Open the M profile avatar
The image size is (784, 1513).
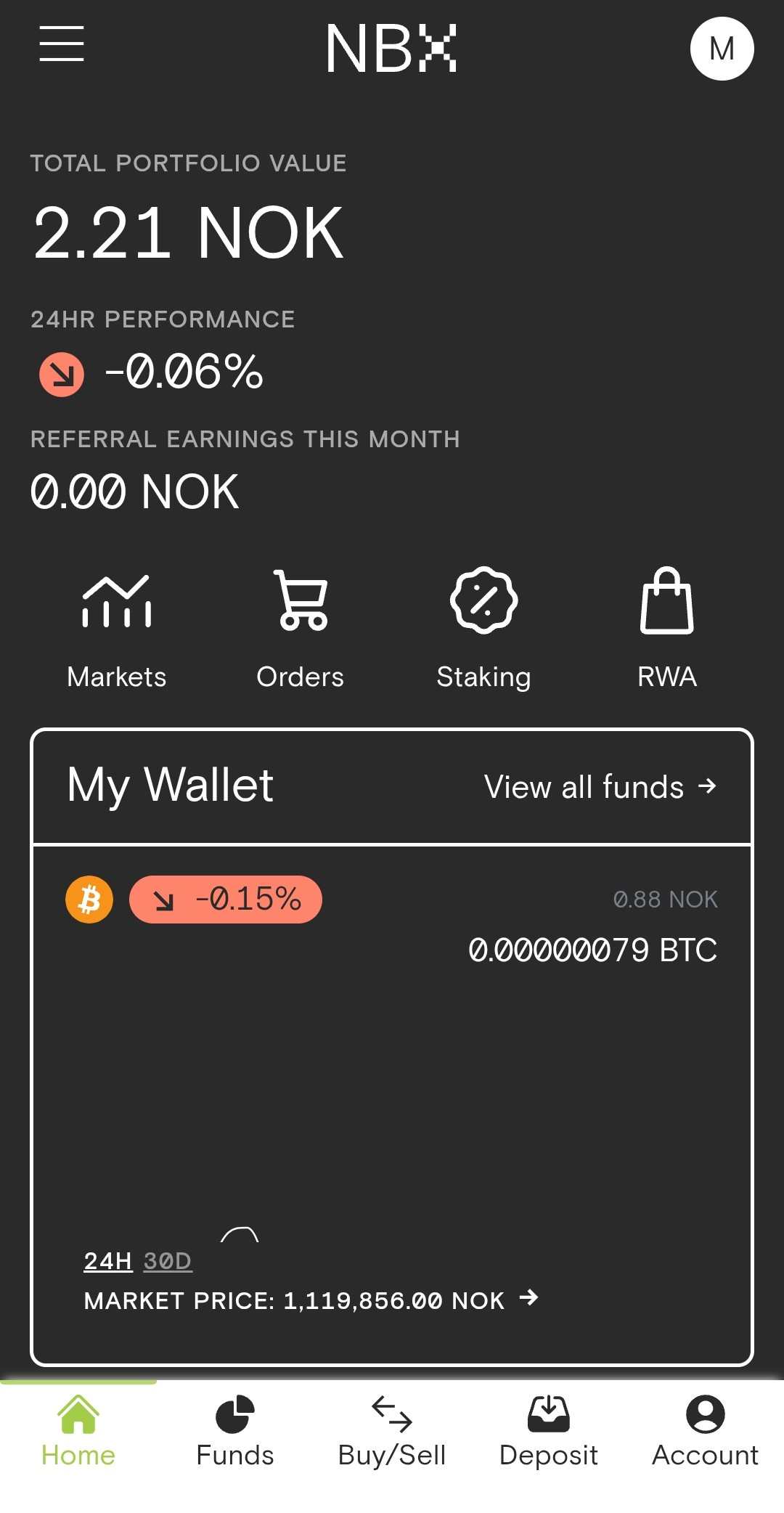click(722, 49)
